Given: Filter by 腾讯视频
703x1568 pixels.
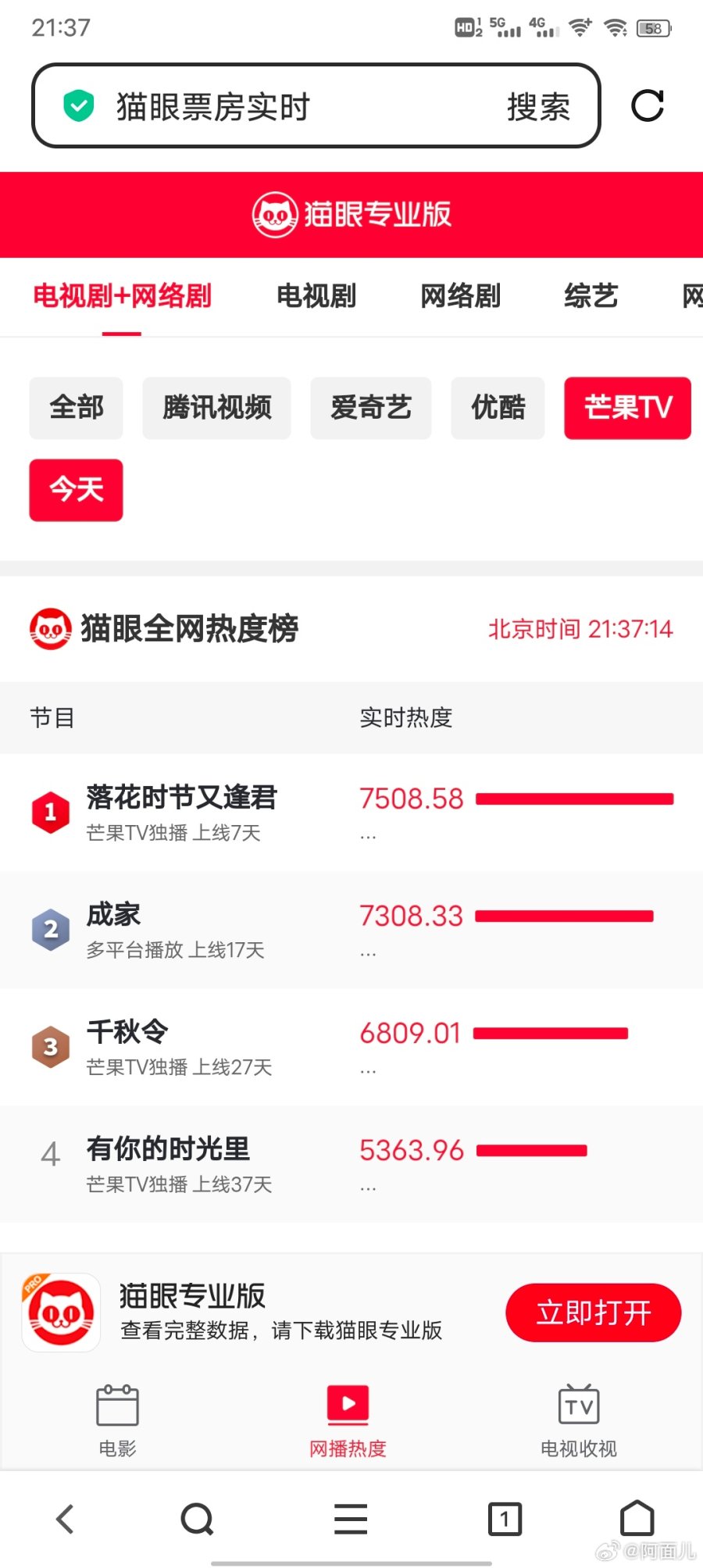Looking at the screenshot, I should pos(216,408).
